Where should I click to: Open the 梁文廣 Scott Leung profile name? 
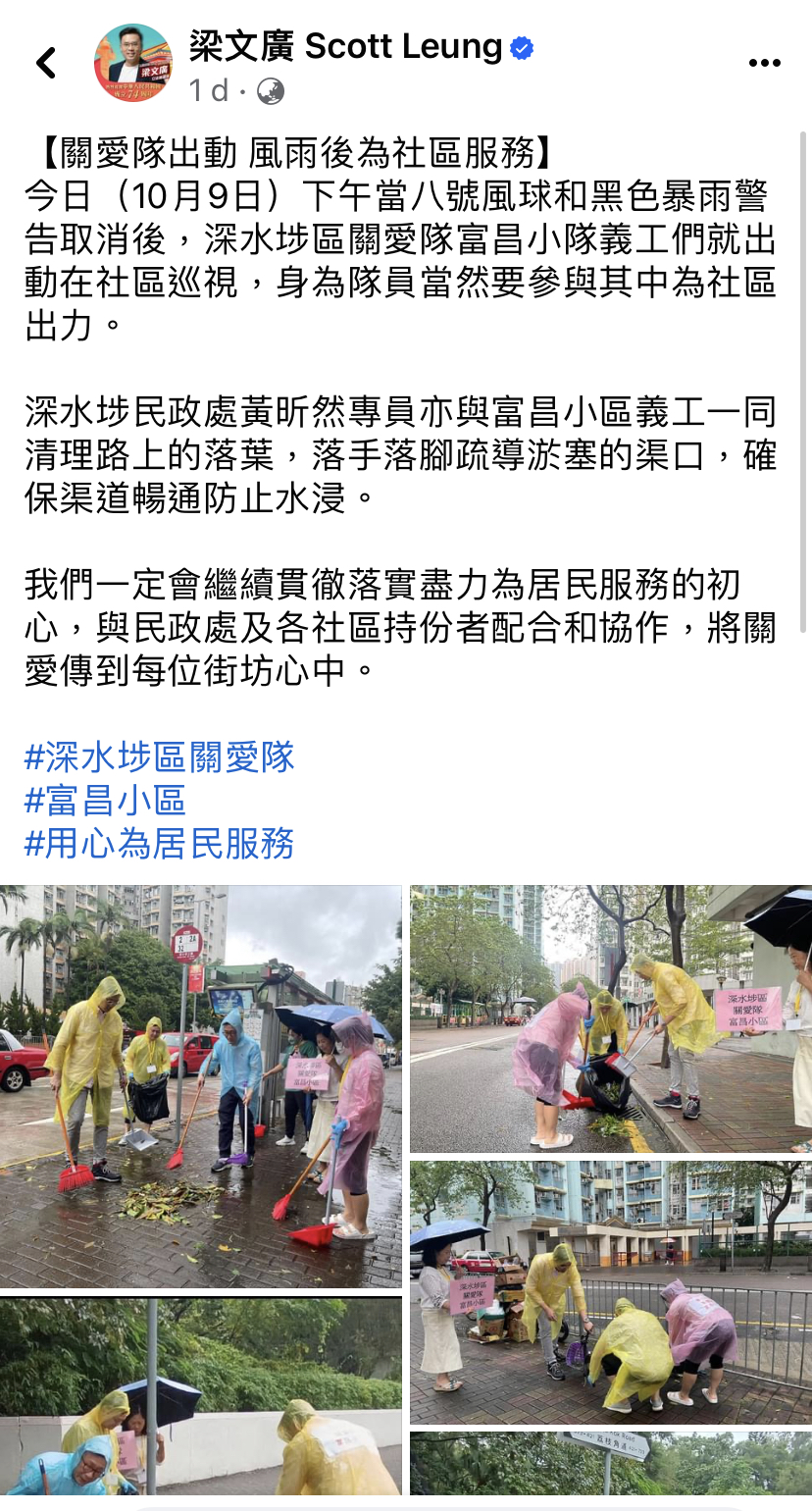tap(345, 46)
